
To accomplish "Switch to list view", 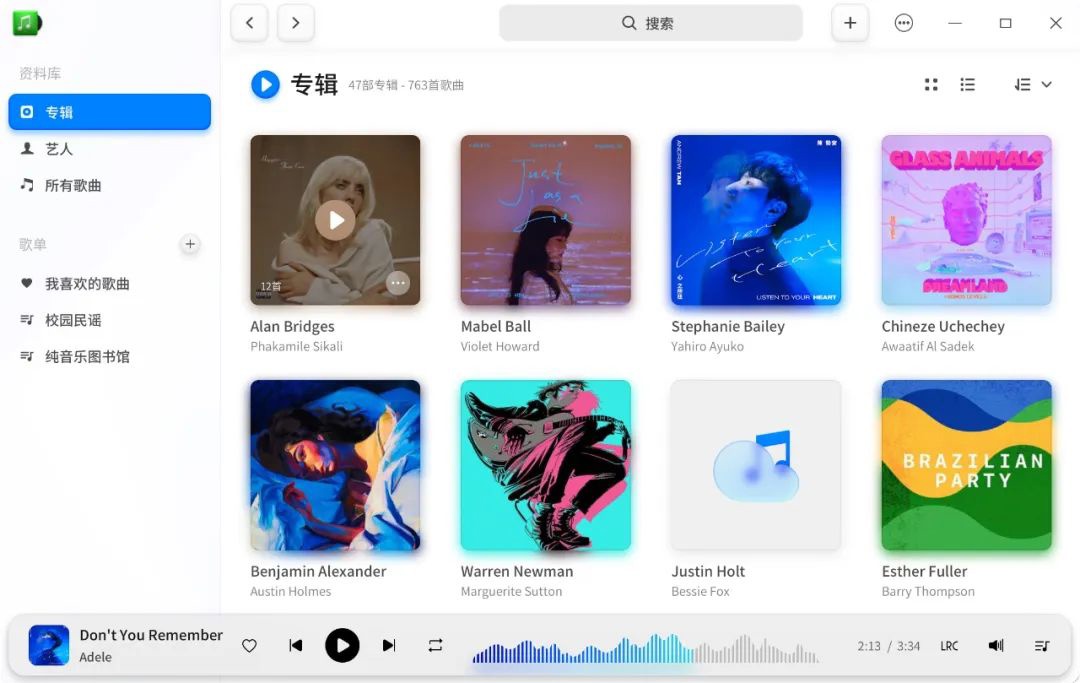I will point(967,85).
